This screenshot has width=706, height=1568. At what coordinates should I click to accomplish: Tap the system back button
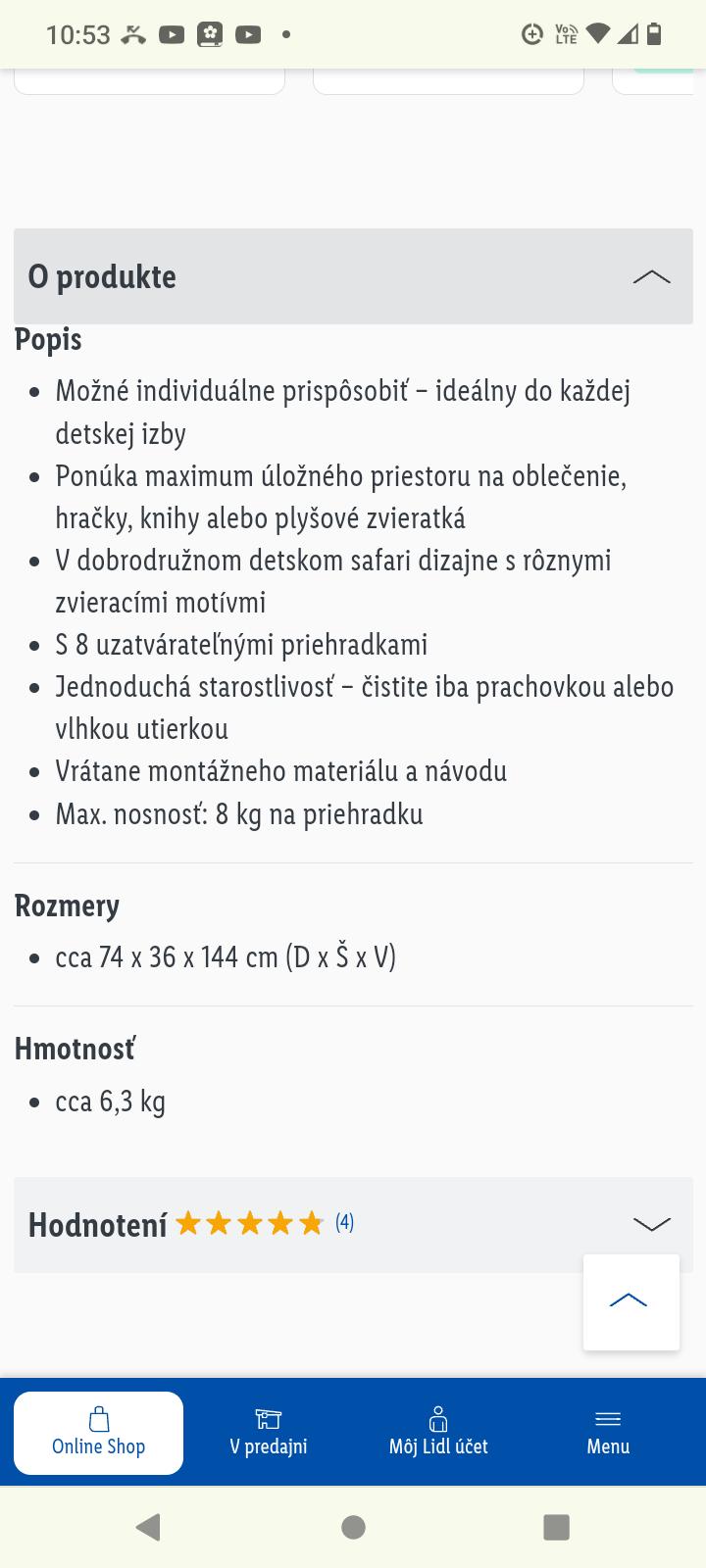[x=149, y=1527]
